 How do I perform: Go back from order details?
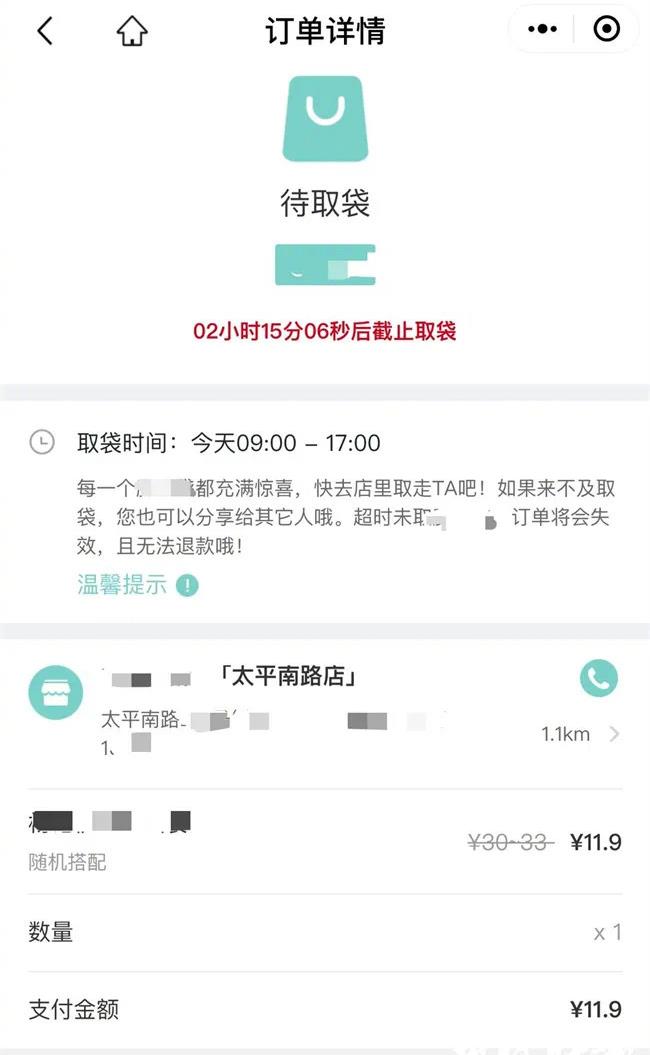tap(45, 31)
